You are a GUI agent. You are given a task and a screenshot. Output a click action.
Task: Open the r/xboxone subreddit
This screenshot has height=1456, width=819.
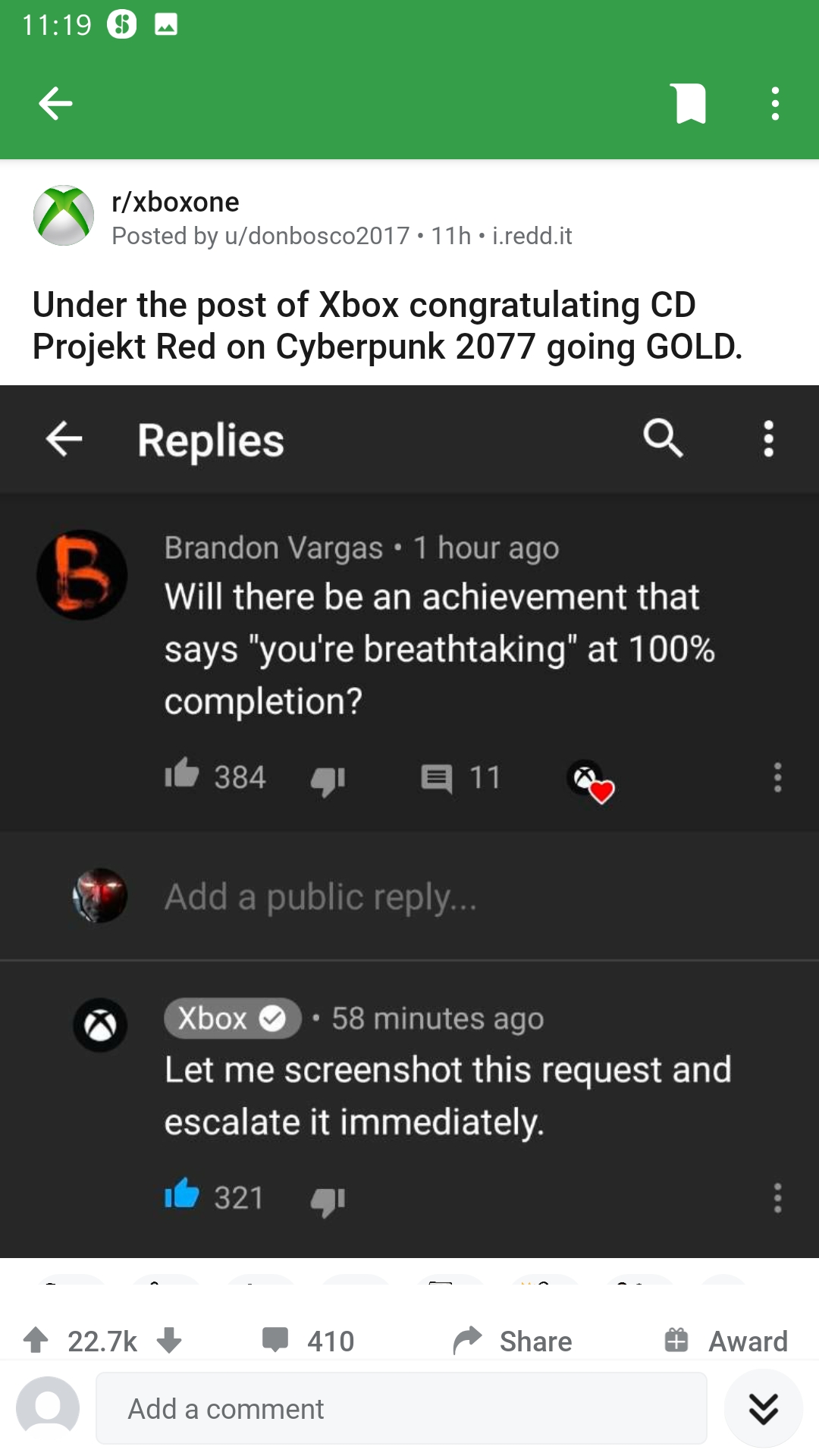[175, 202]
